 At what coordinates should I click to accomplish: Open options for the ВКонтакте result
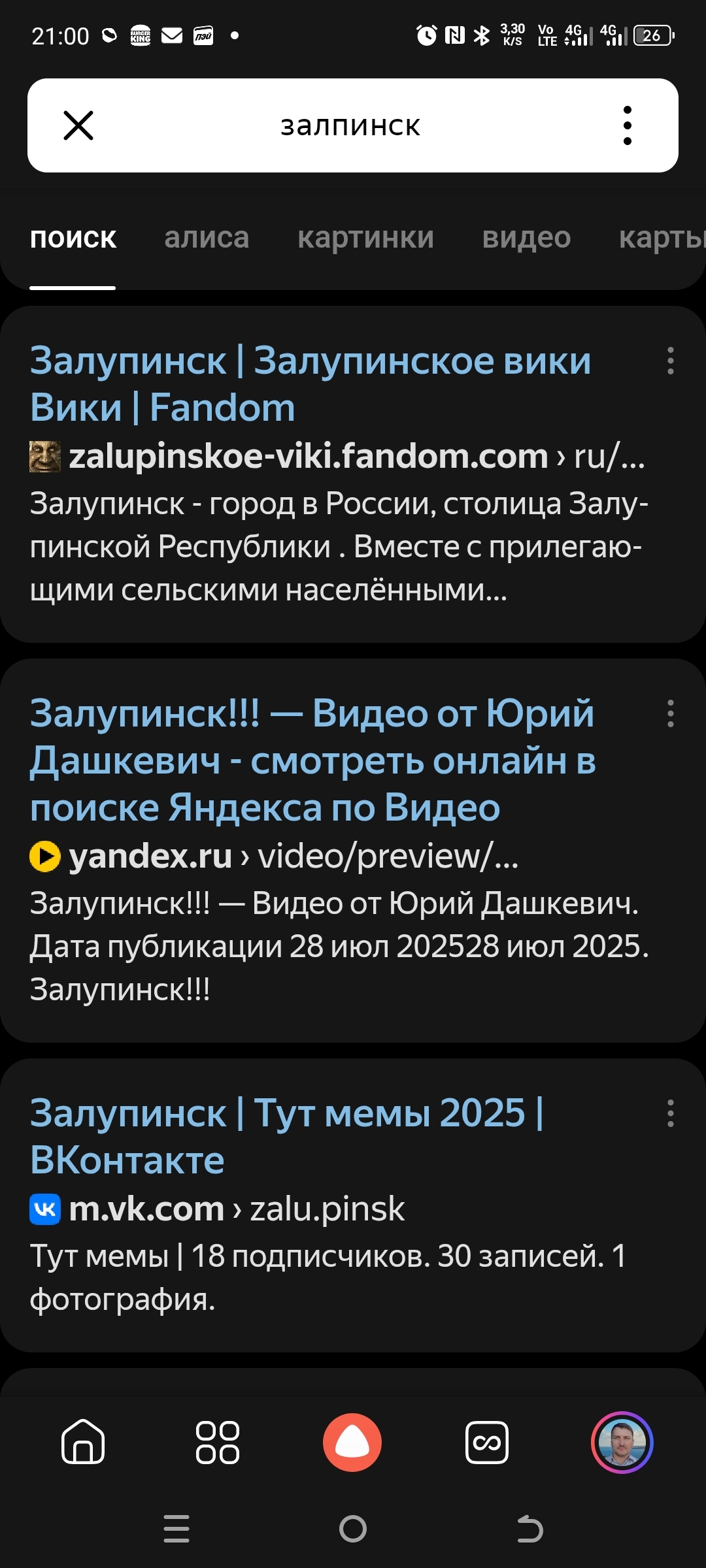point(670,1113)
